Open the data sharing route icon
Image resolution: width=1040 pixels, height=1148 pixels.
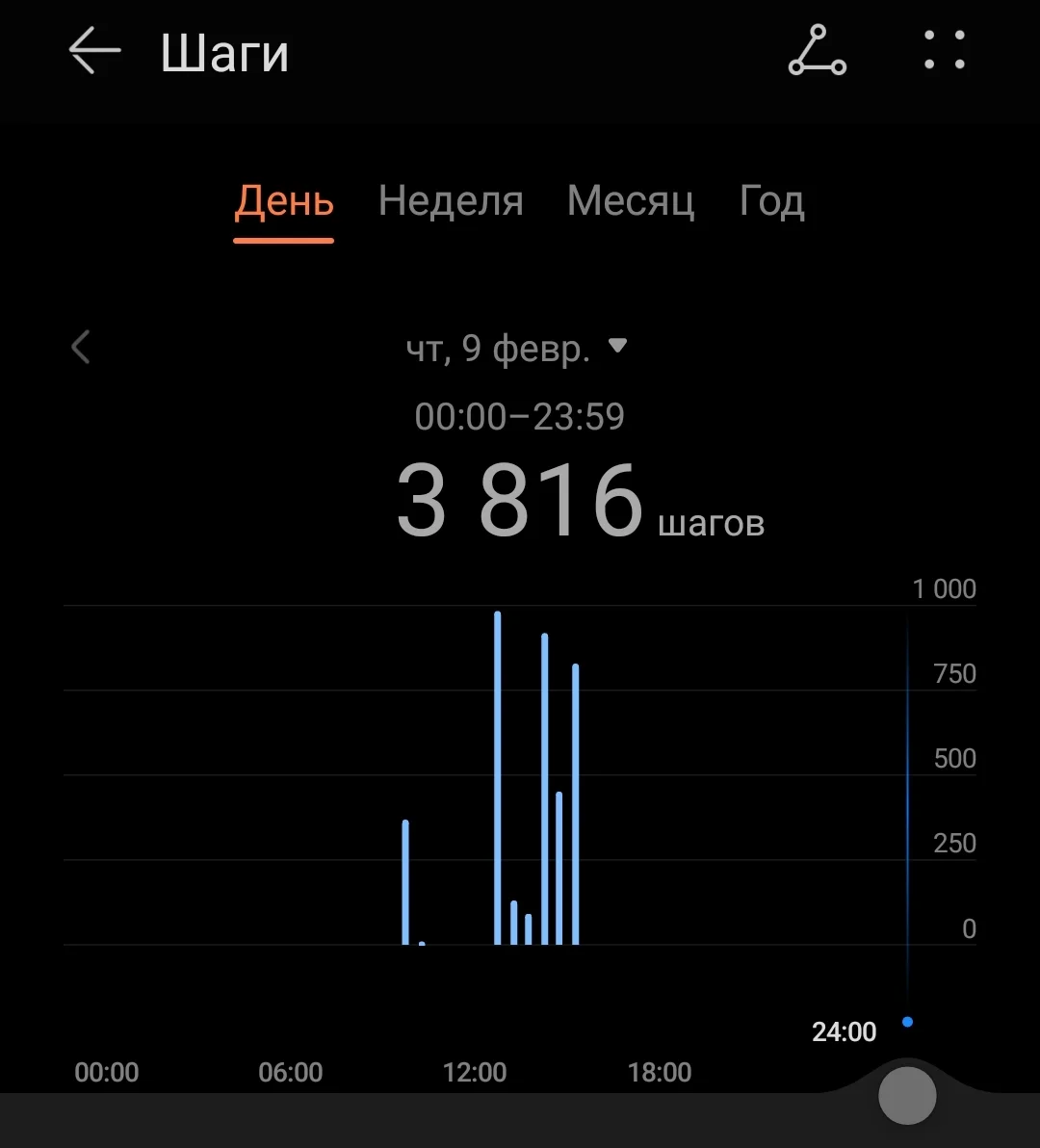[817, 51]
